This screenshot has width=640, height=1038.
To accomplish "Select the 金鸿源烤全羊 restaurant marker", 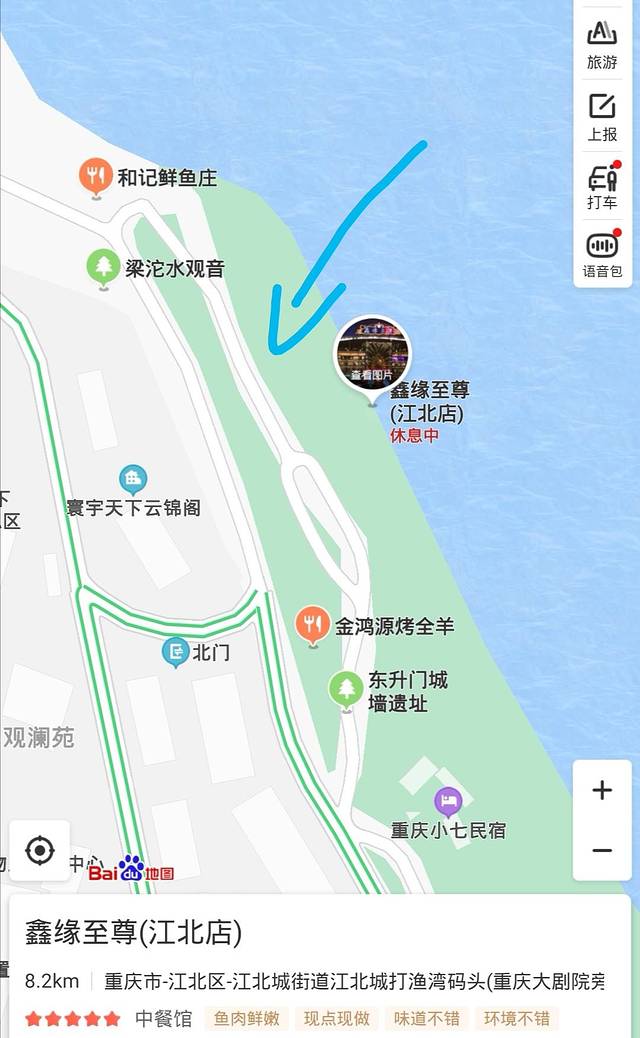I will point(313,625).
